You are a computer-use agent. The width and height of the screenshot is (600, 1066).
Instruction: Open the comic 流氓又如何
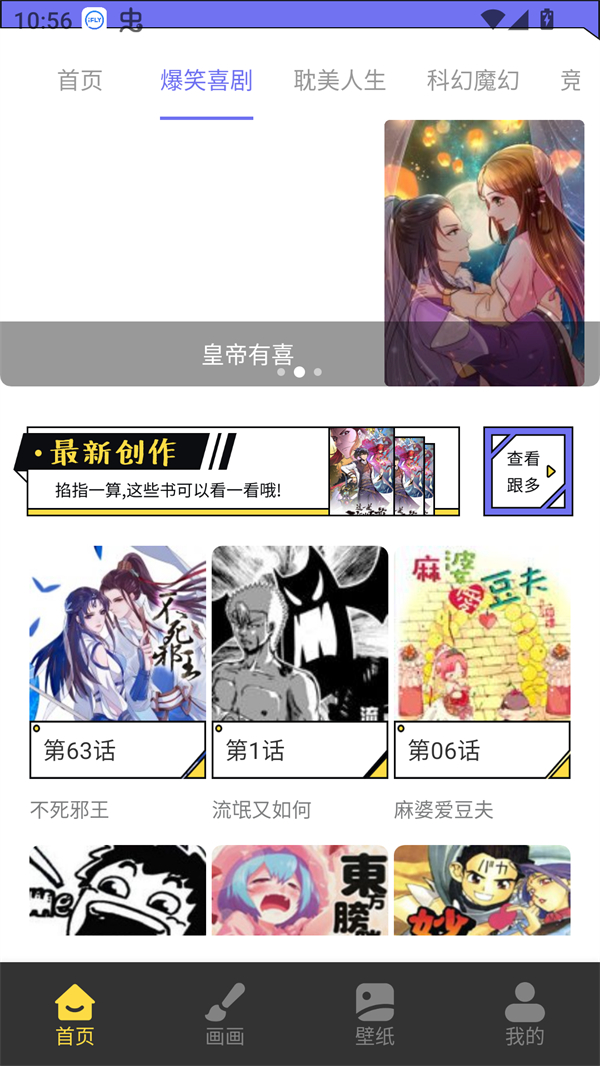pos(300,660)
